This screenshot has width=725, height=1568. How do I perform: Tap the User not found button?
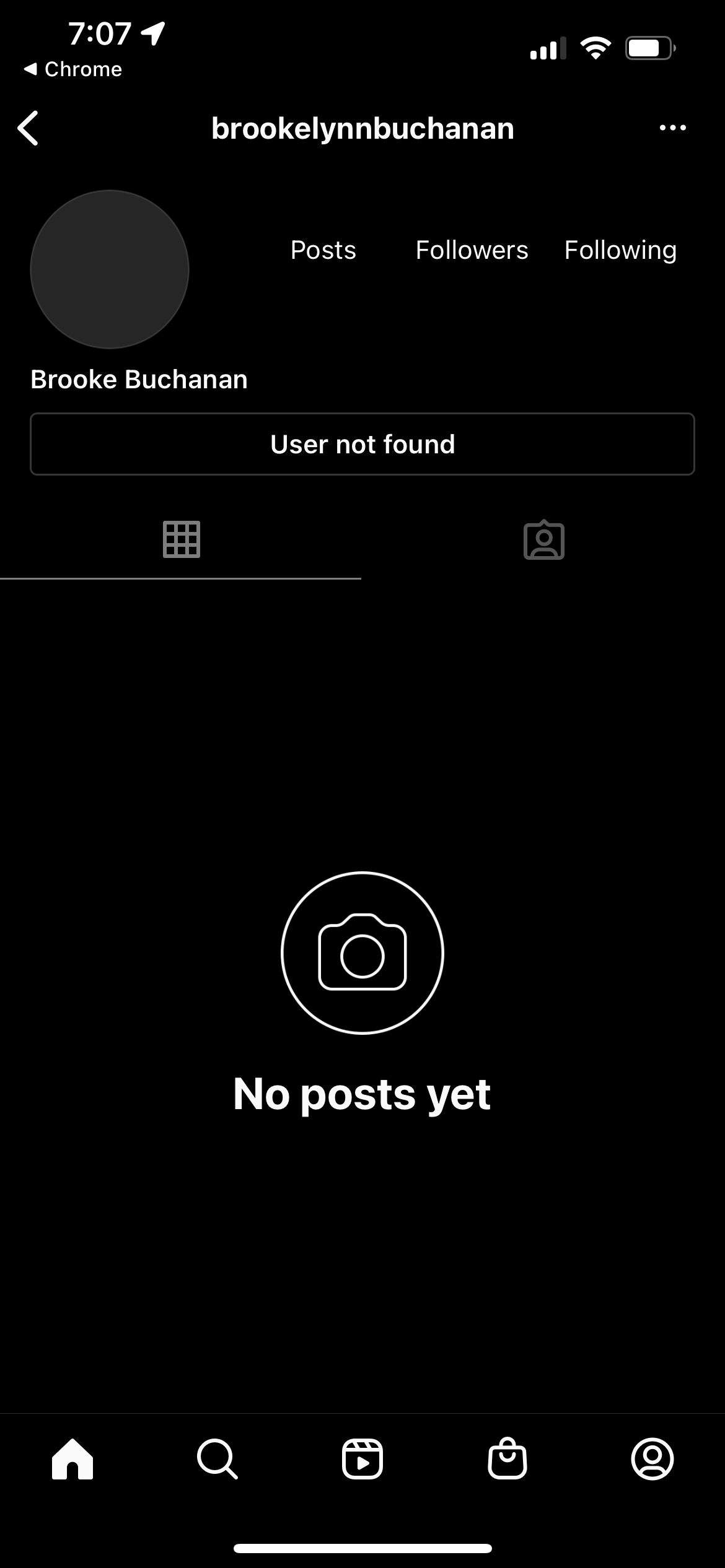pyautogui.click(x=362, y=444)
